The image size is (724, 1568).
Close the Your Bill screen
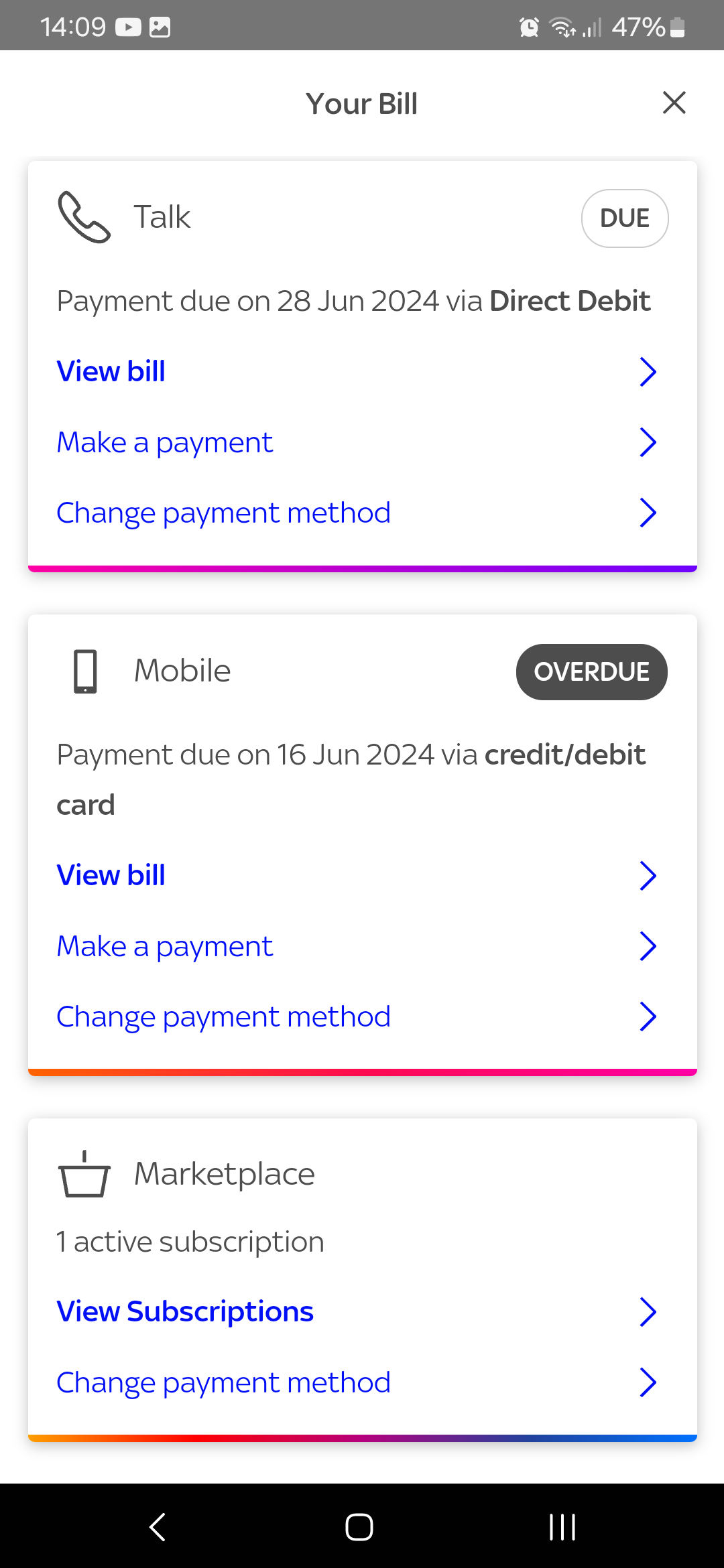[674, 103]
